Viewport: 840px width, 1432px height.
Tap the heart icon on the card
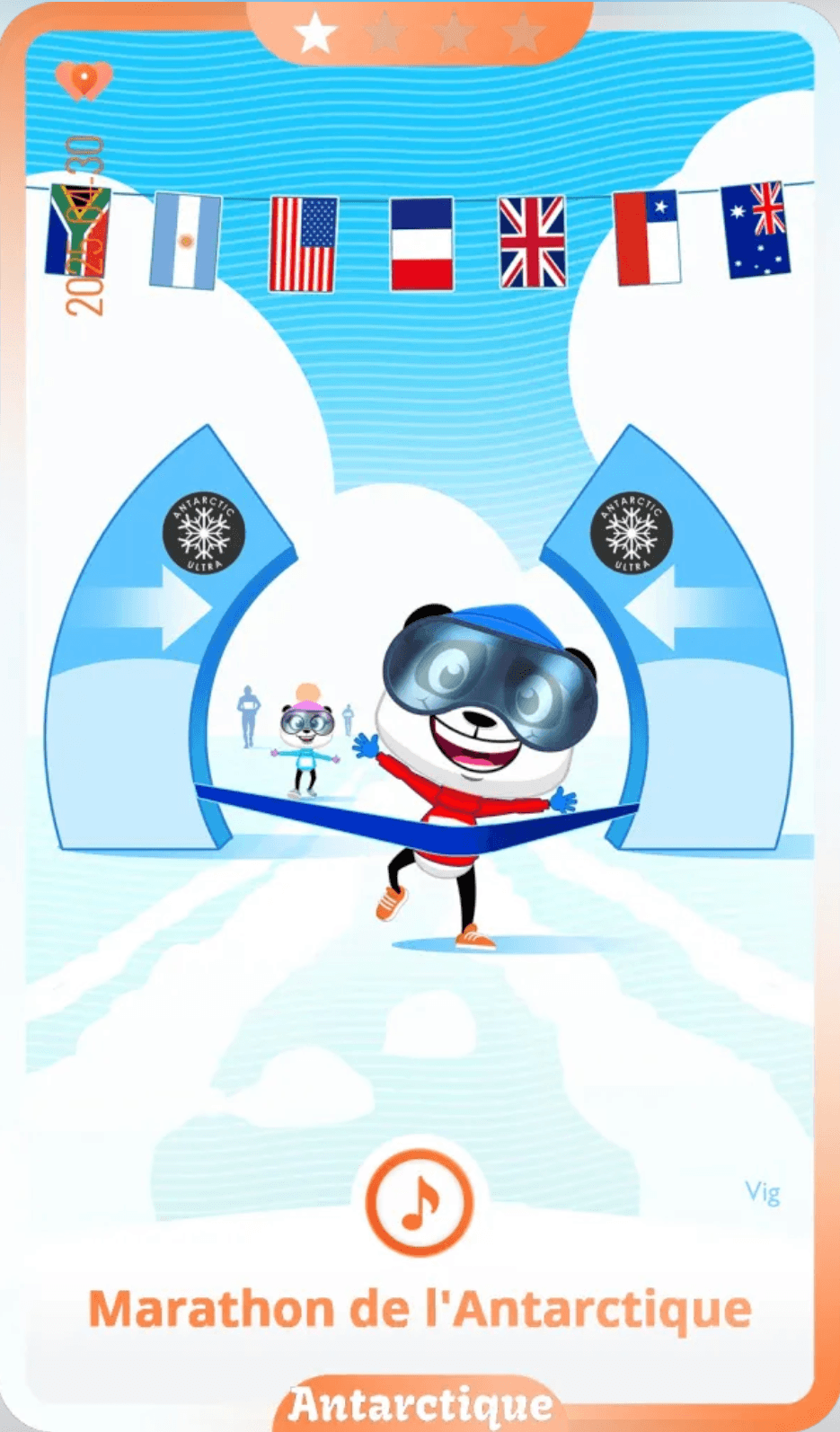84,80
